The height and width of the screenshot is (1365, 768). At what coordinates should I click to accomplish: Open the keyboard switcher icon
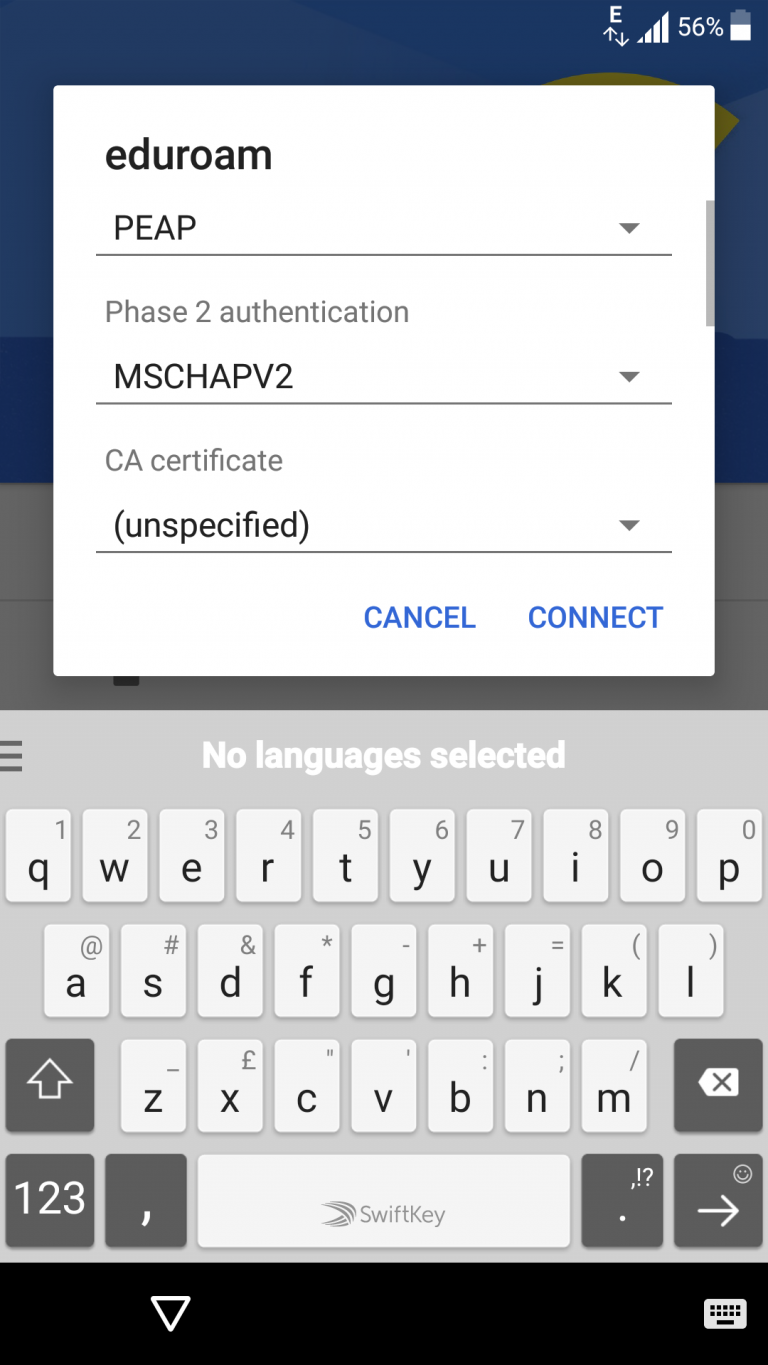[x=725, y=1313]
